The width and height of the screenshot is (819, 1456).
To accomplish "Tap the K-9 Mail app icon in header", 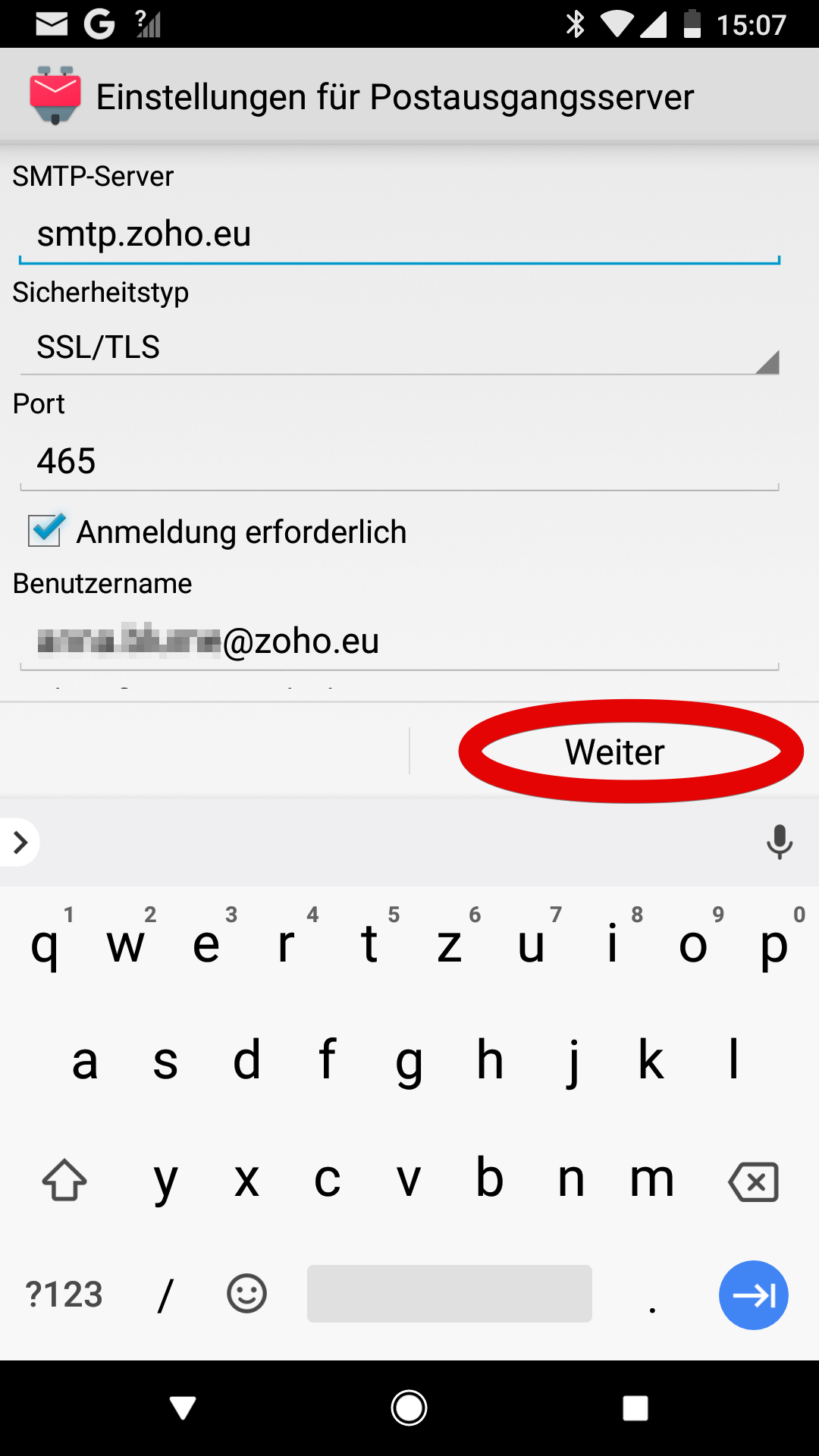I will [53, 94].
